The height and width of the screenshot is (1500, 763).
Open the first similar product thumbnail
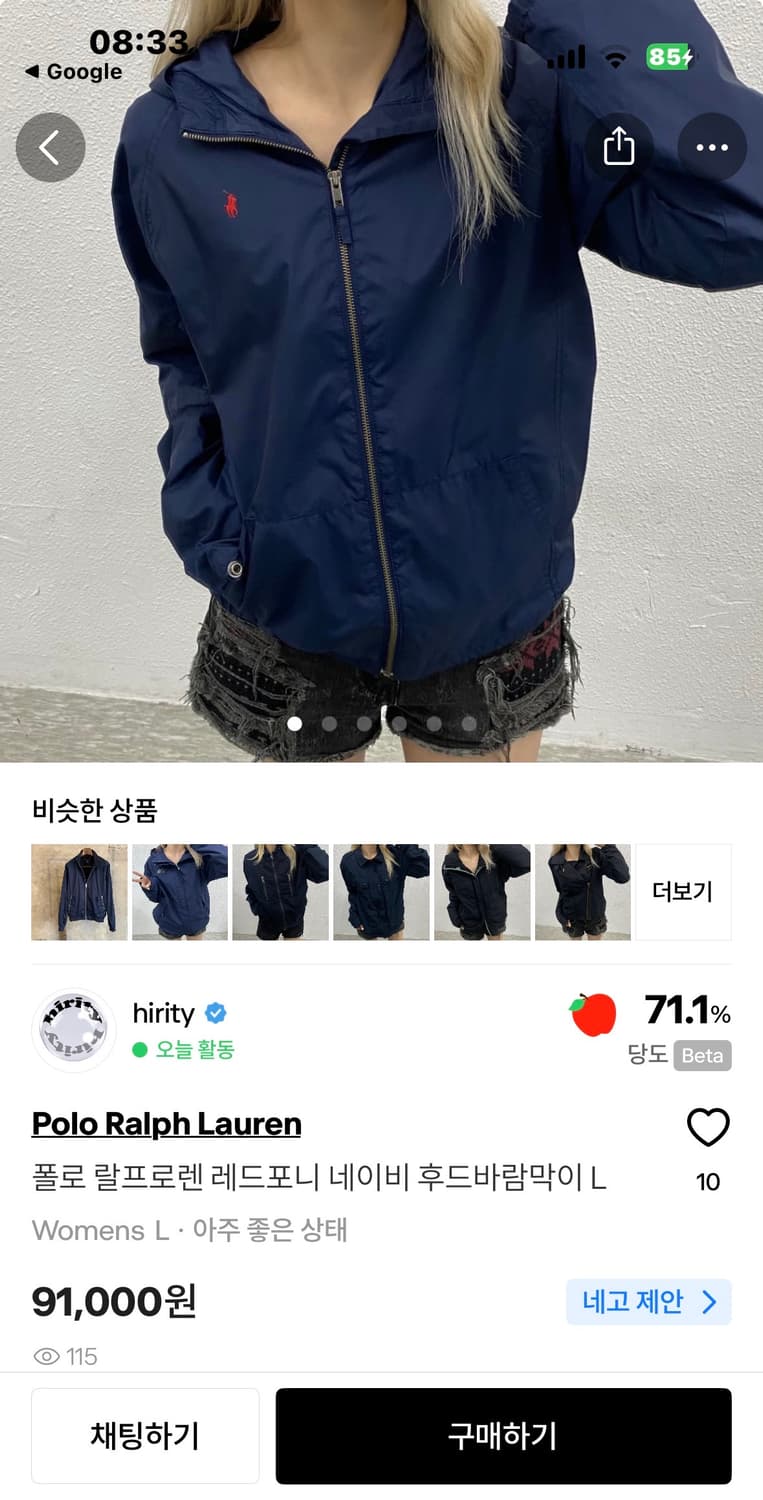tap(78, 891)
